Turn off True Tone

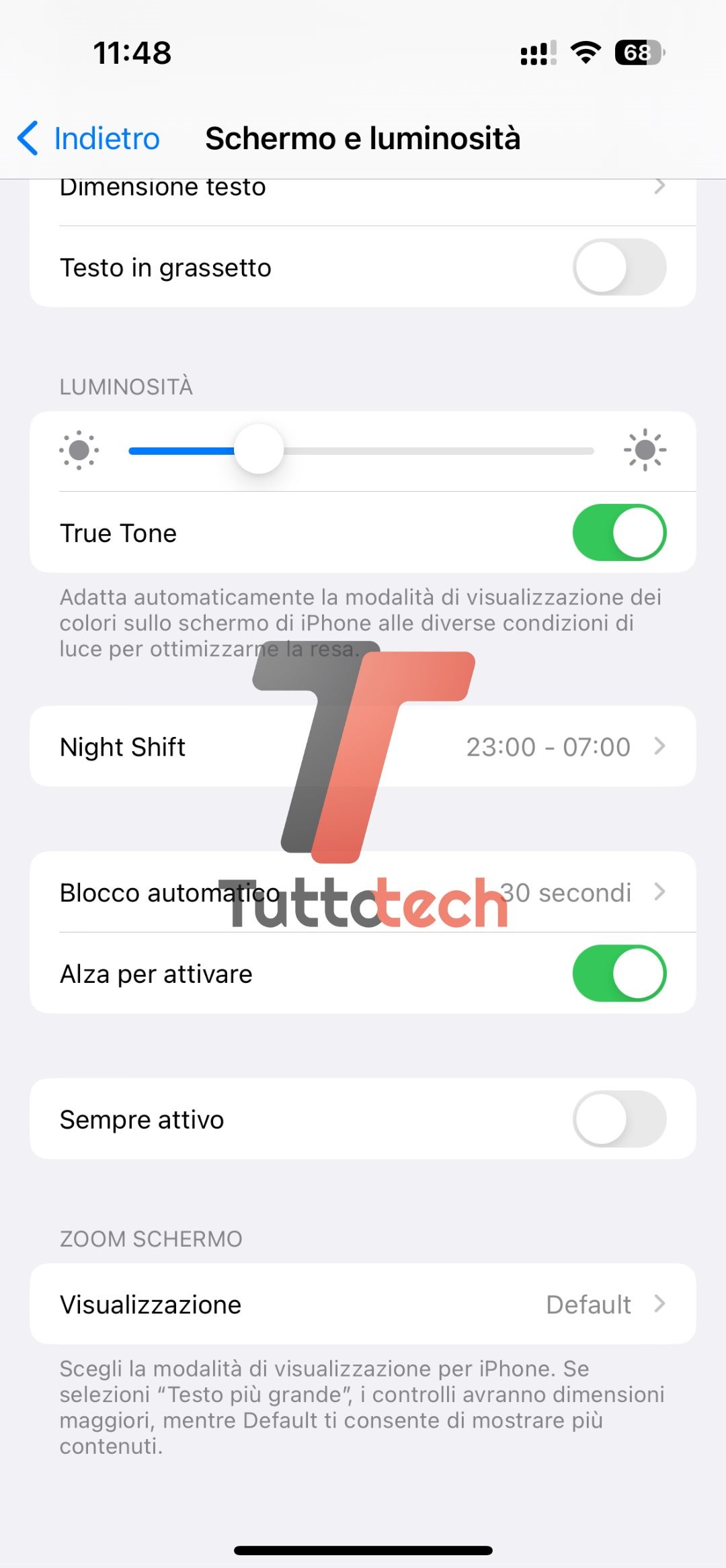[x=618, y=533]
